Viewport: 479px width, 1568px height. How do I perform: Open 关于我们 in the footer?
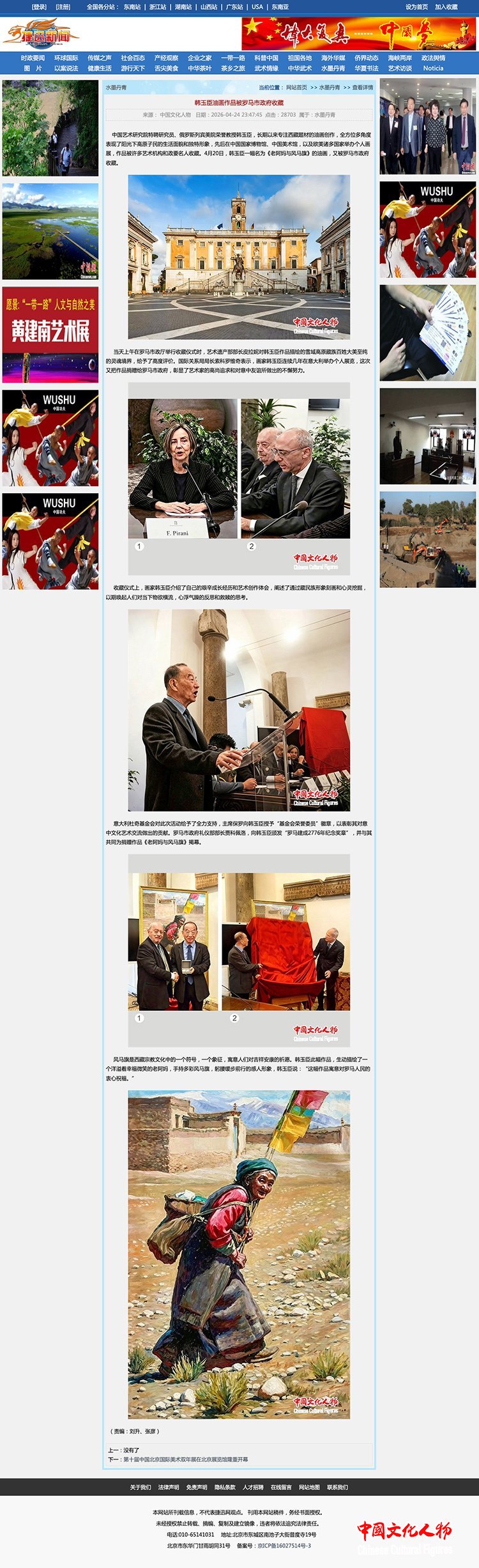pos(141,1487)
